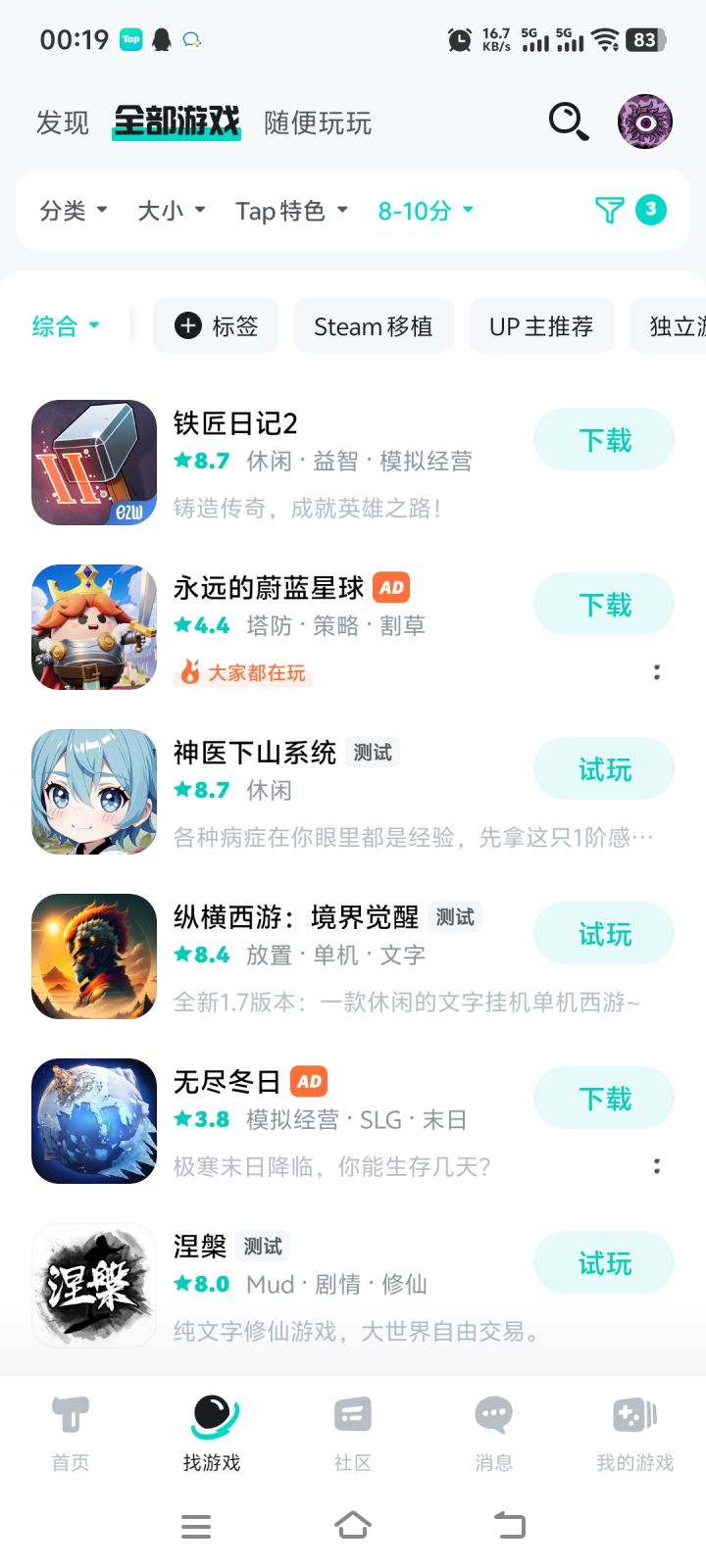Image resolution: width=706 pixels, height=1568 pixels.
Task: Select the UP主推荐 chip
Action: click(541, 326)
